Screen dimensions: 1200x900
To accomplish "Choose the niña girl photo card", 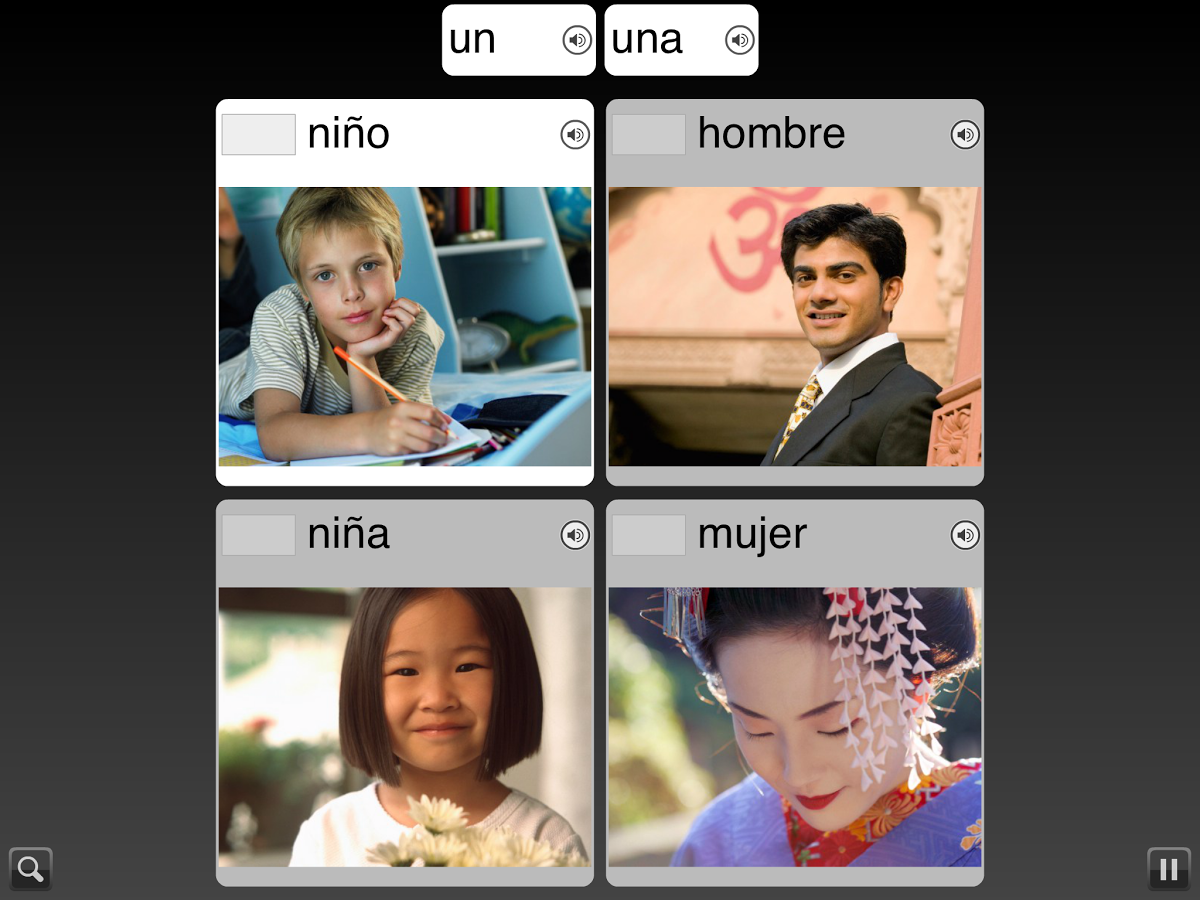I will [405, 726].
